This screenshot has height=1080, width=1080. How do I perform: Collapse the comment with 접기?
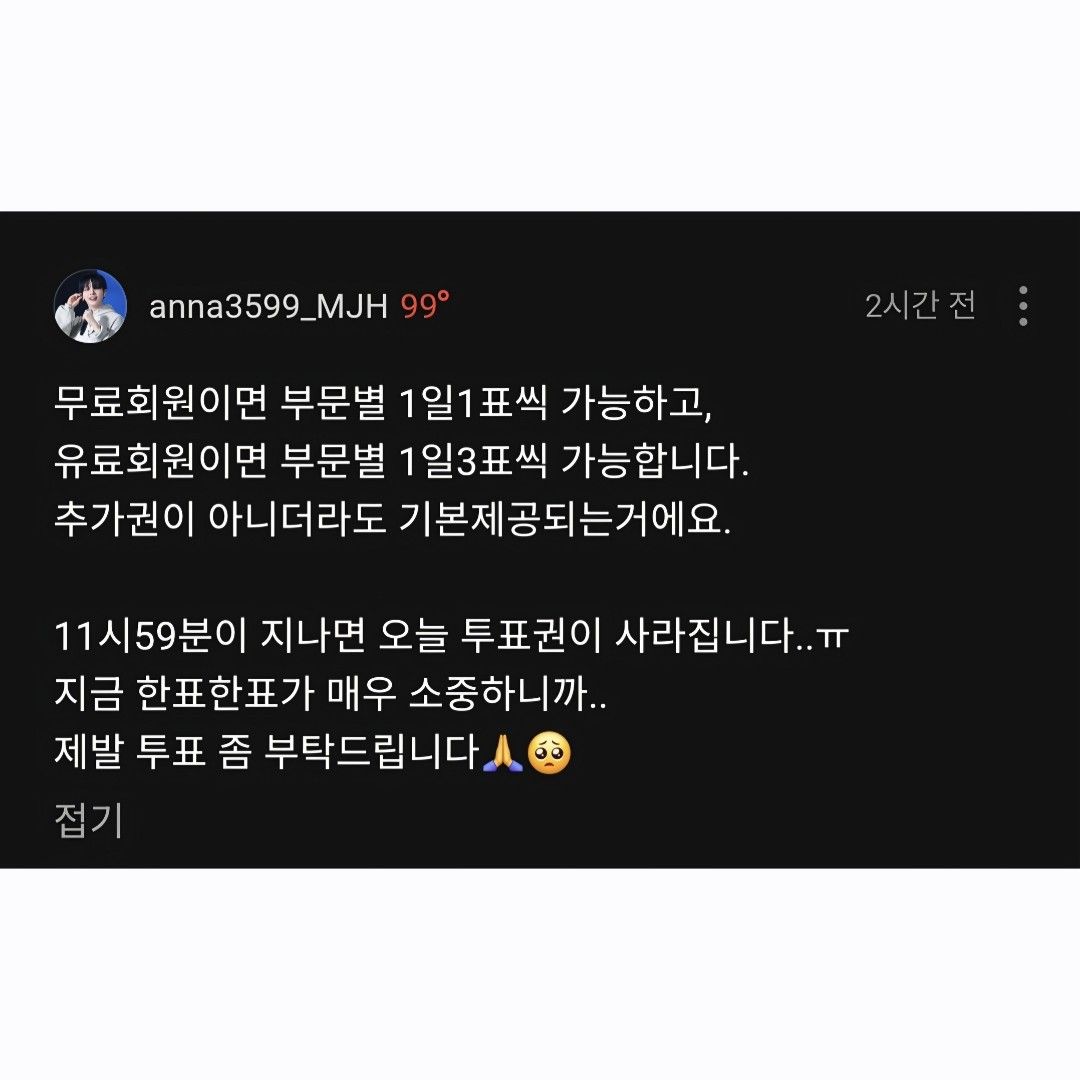[x=88, y=820]
